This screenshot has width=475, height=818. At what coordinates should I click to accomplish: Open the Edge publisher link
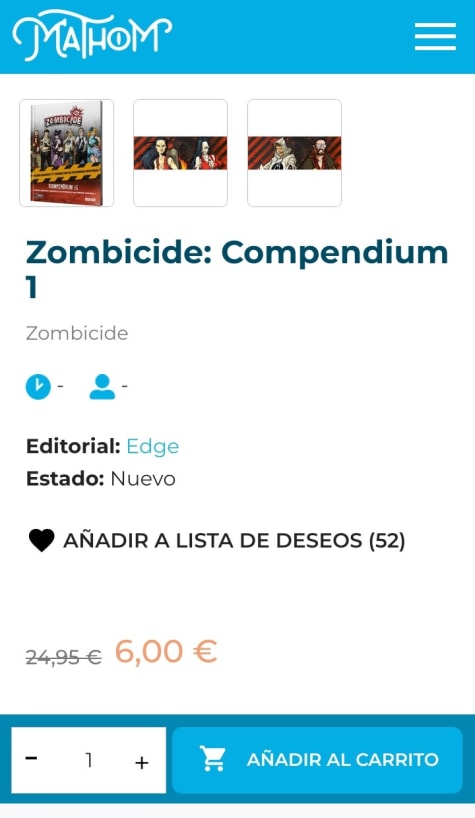coord(153,447)
